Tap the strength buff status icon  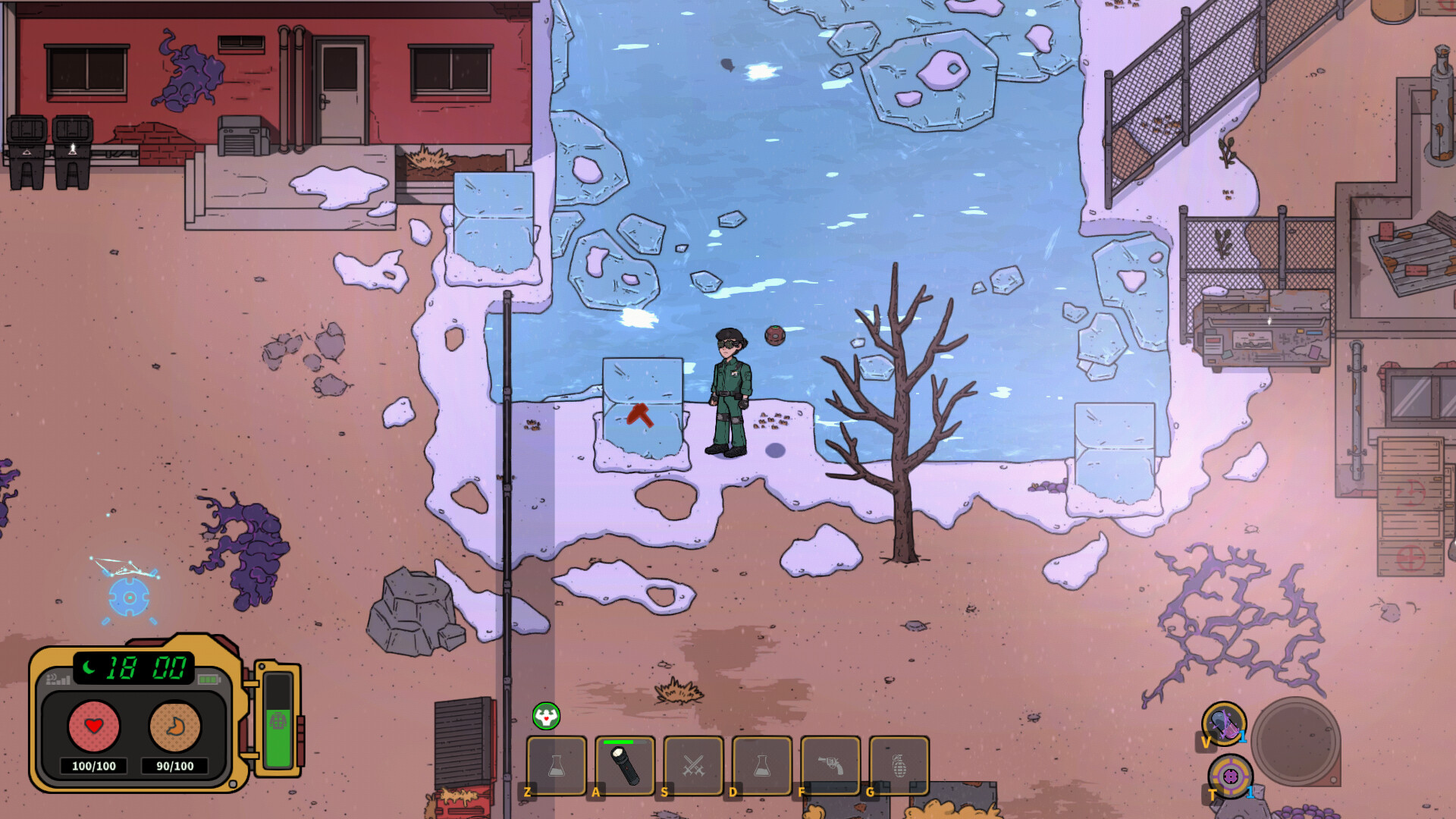pos(546,716)
